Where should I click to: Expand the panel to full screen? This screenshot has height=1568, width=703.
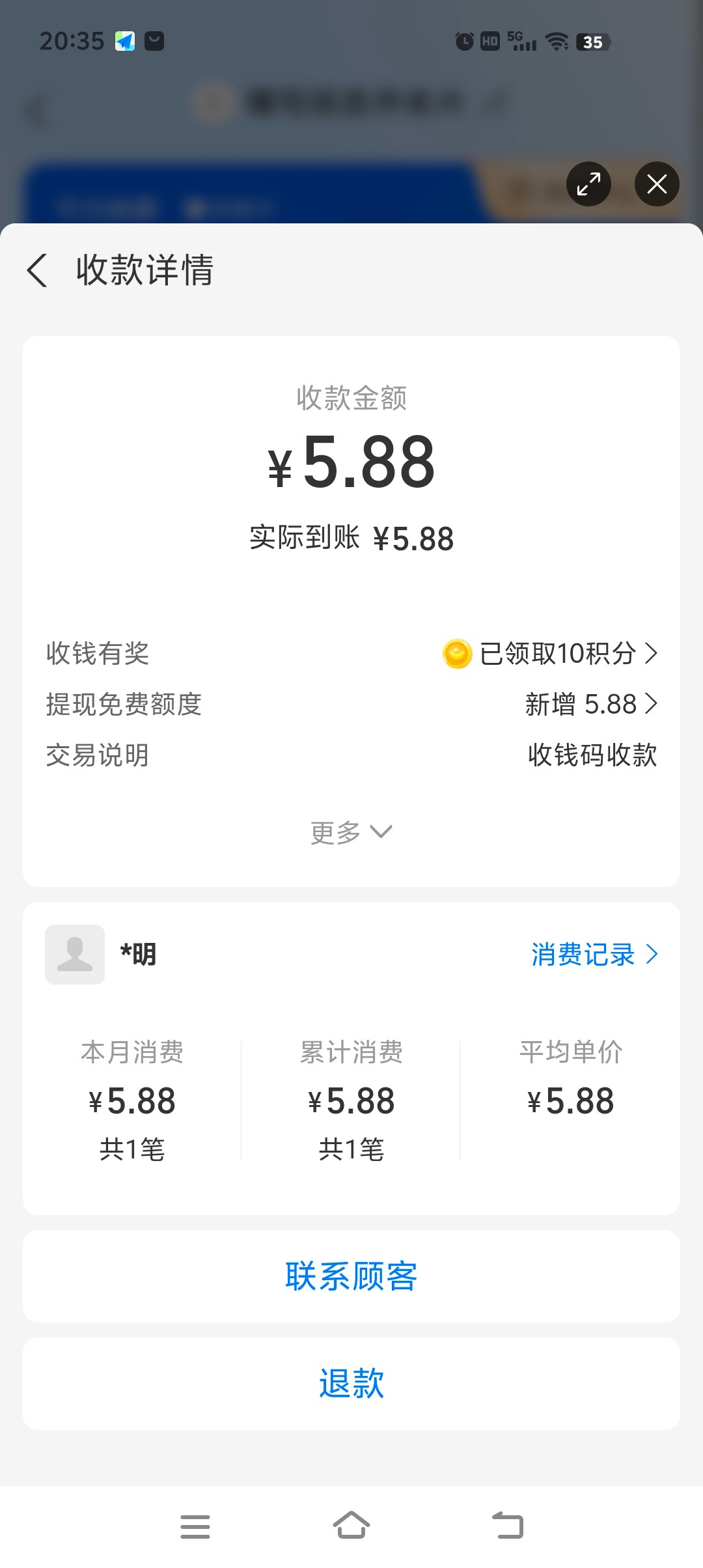pos(588,184)
